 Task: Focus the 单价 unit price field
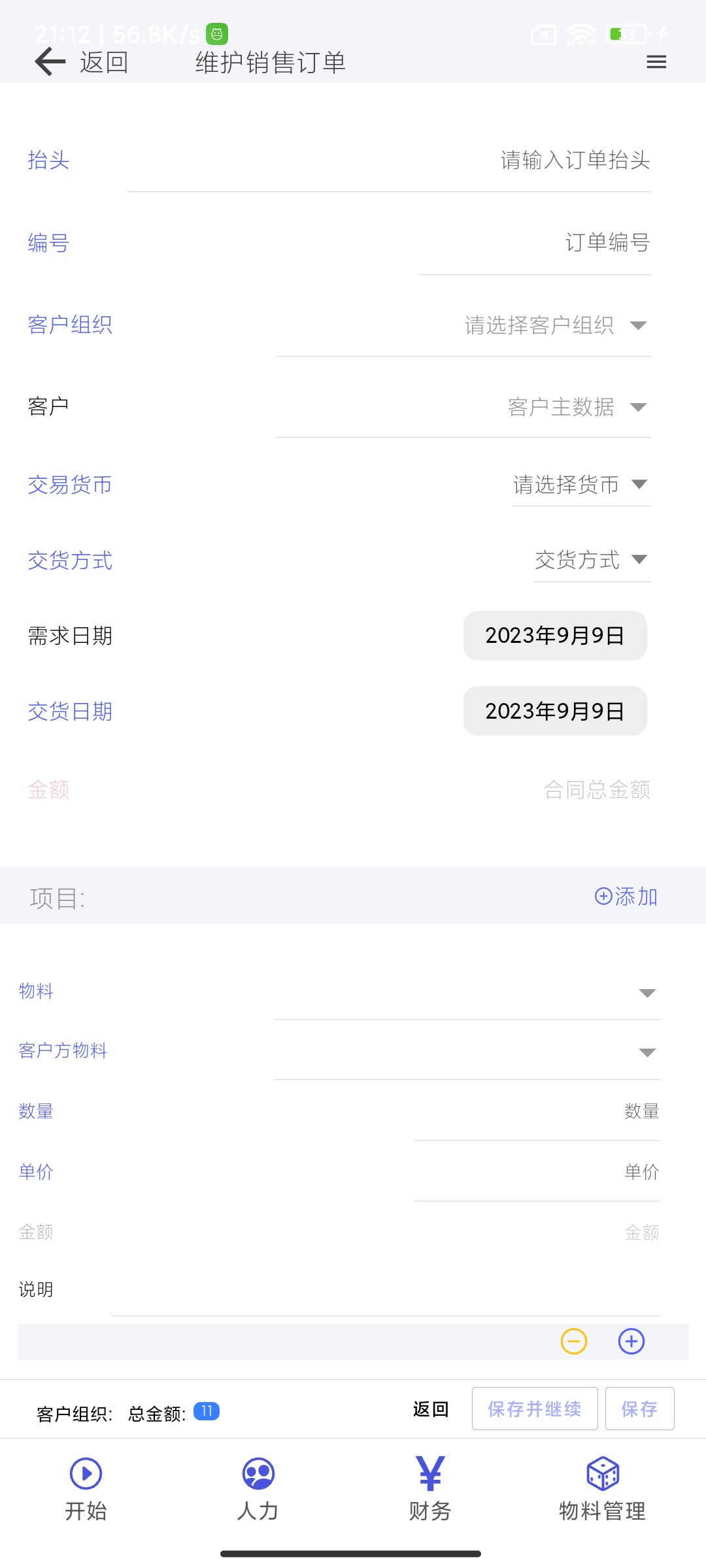point(537,1172)
